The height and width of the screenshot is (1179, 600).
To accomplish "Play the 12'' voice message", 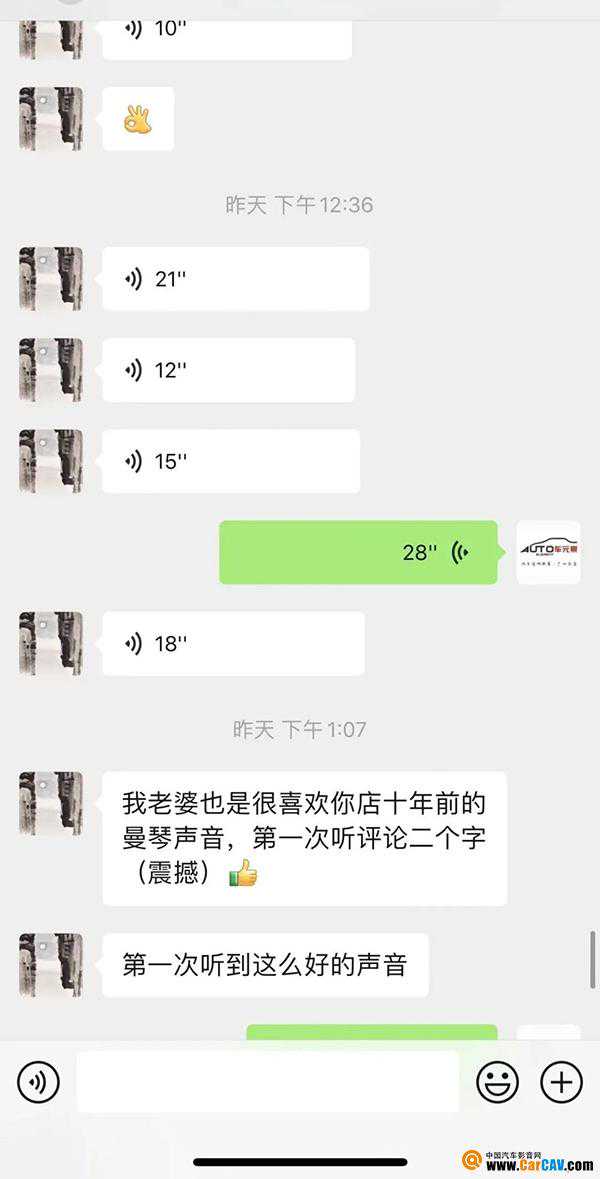I will point(228,370).
